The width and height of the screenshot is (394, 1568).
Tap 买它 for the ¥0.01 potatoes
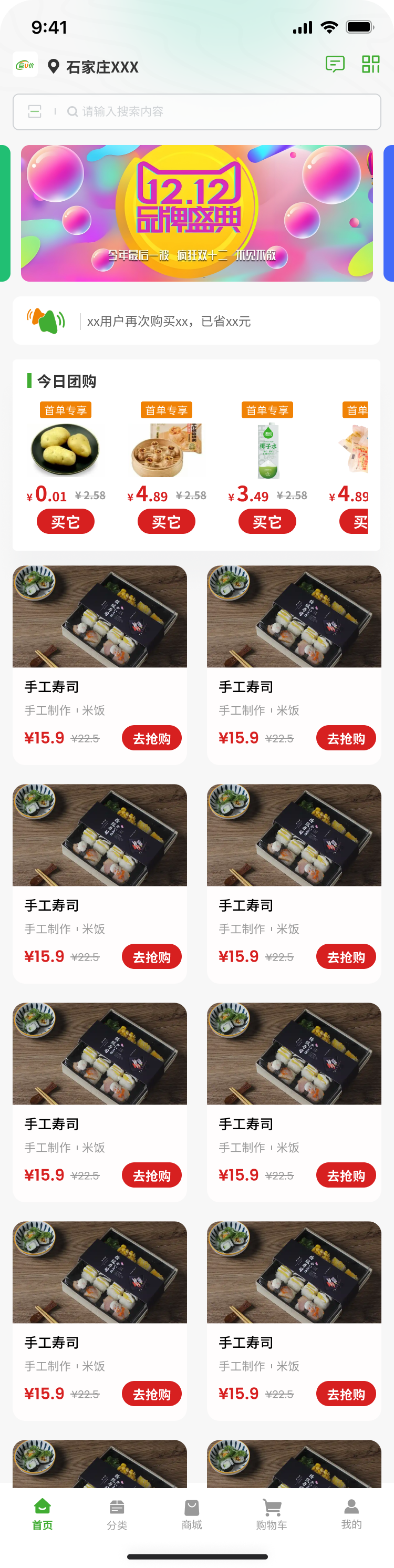(65, 522)
